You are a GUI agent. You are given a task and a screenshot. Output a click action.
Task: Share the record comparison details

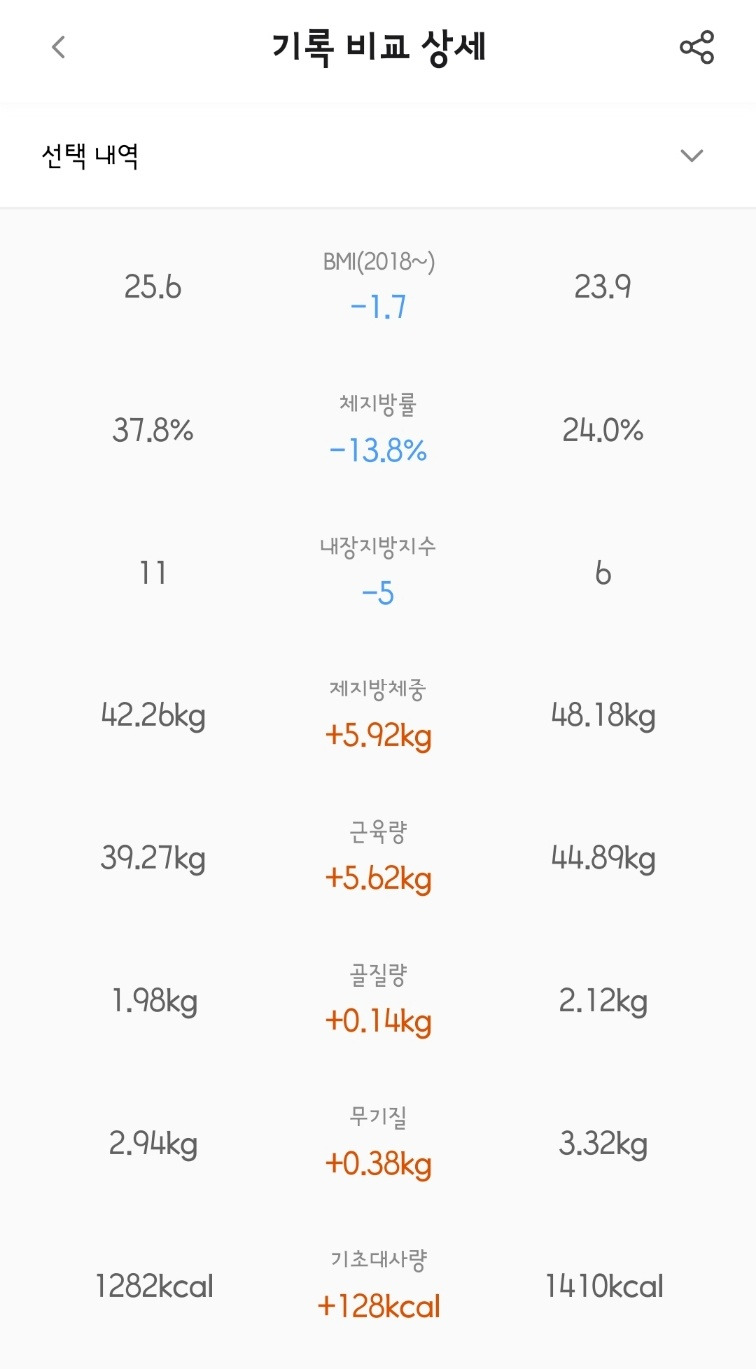click(x=696, y=47)
